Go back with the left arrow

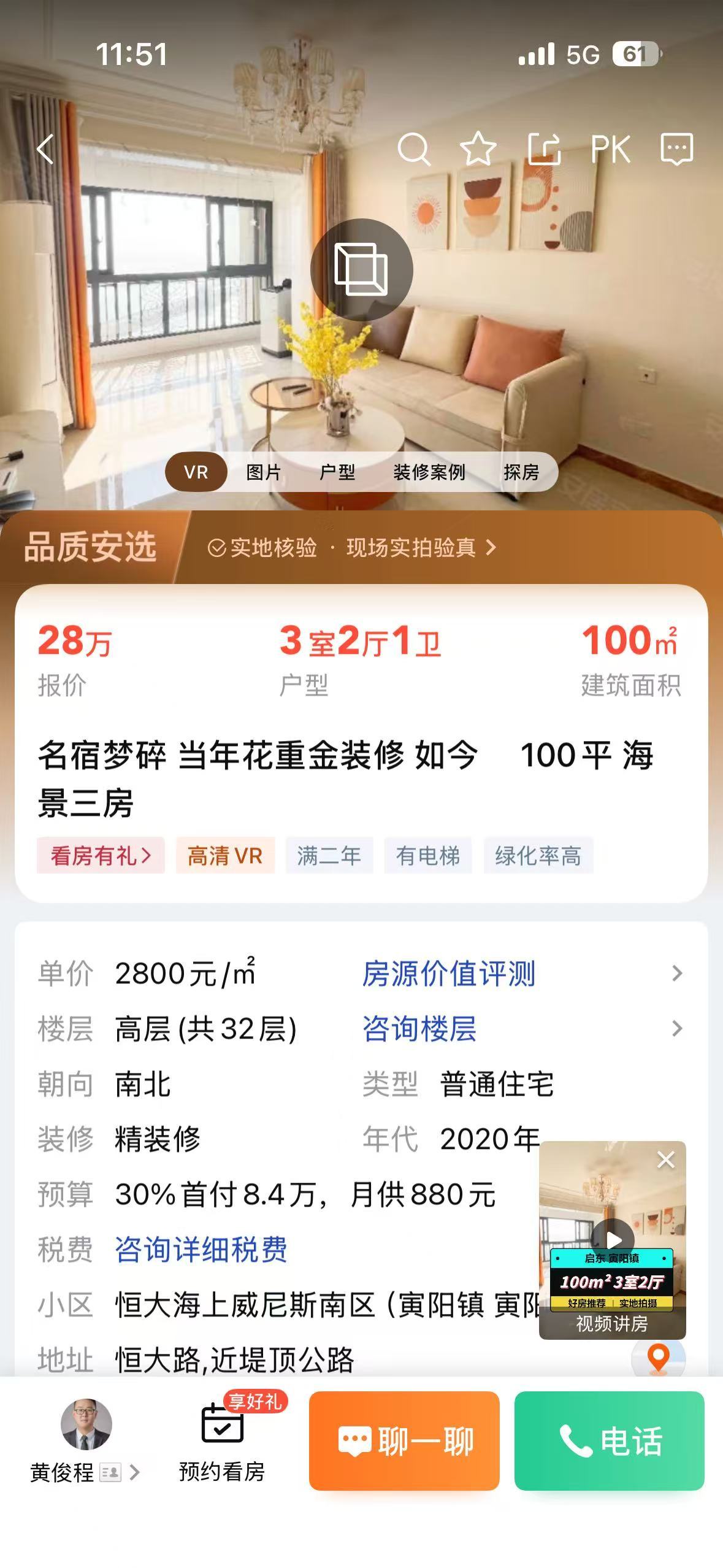(x=45, y=150)
